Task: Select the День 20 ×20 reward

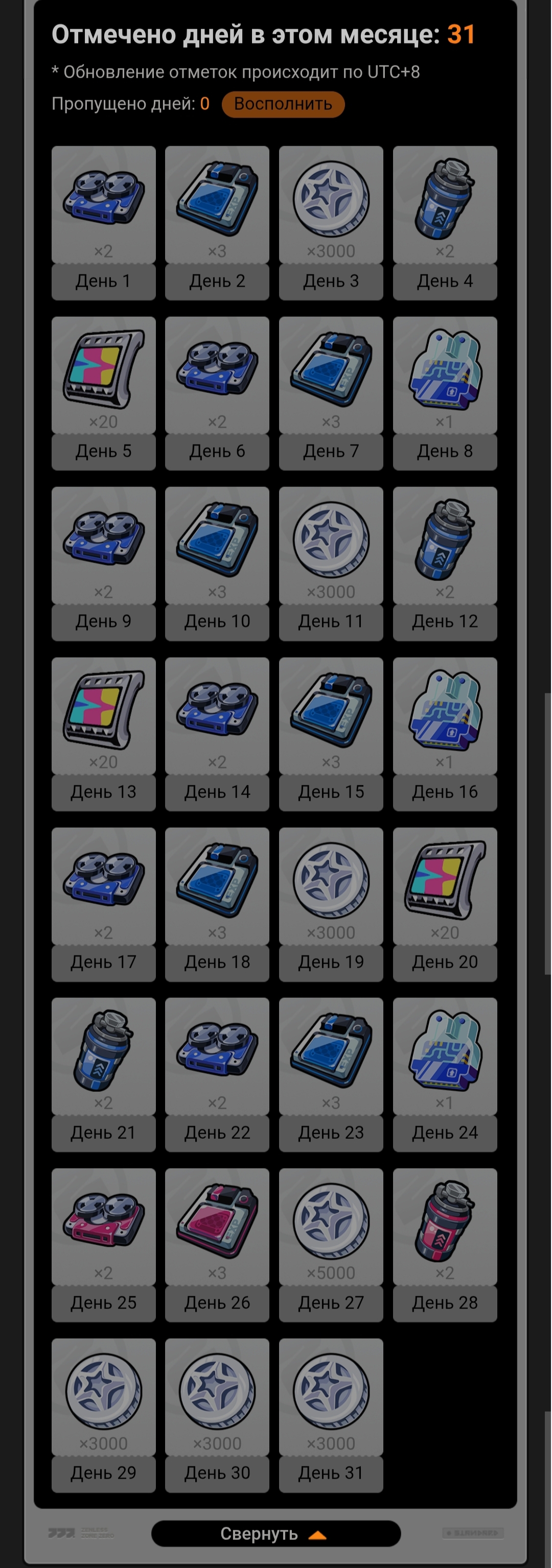Action: click(444, 904)
